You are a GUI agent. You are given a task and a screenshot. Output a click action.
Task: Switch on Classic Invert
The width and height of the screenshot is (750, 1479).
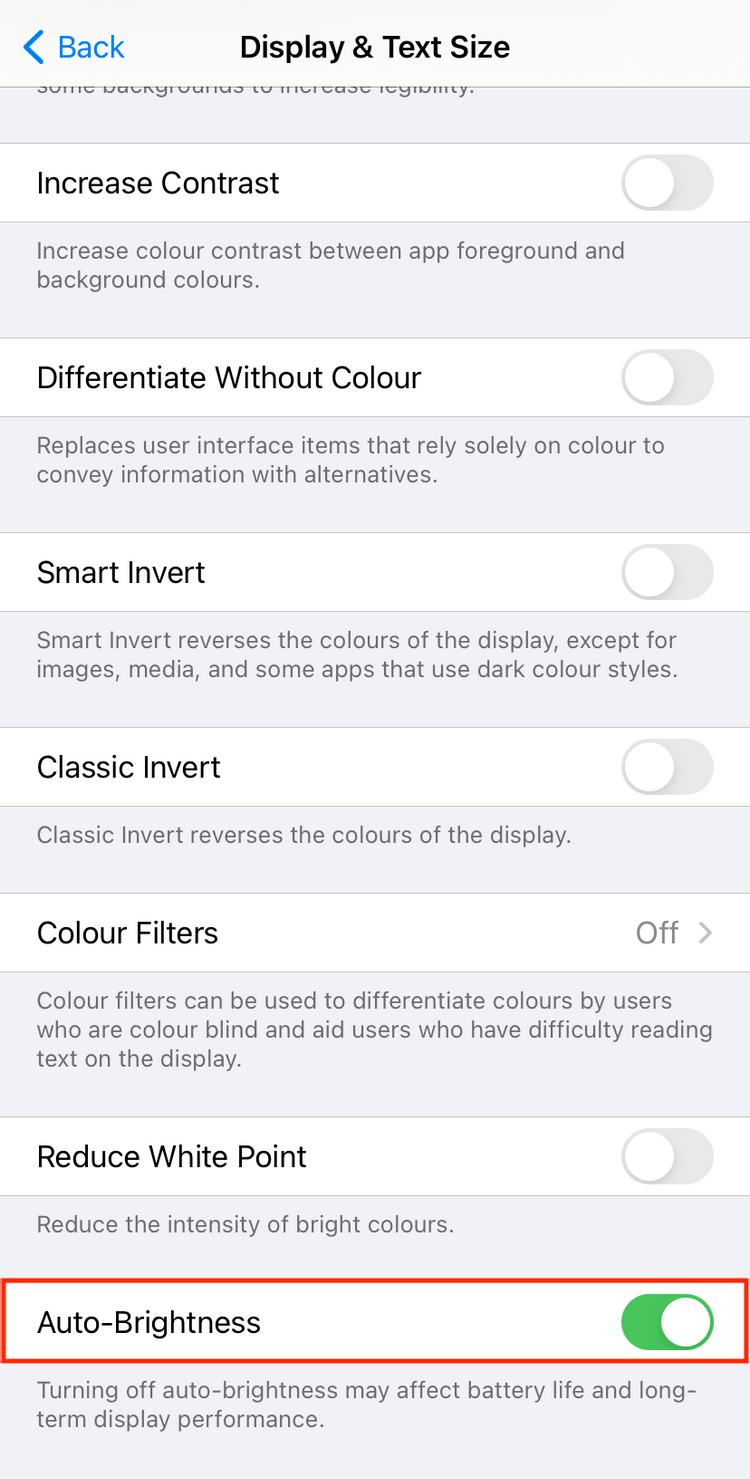(x=667, y=768)
